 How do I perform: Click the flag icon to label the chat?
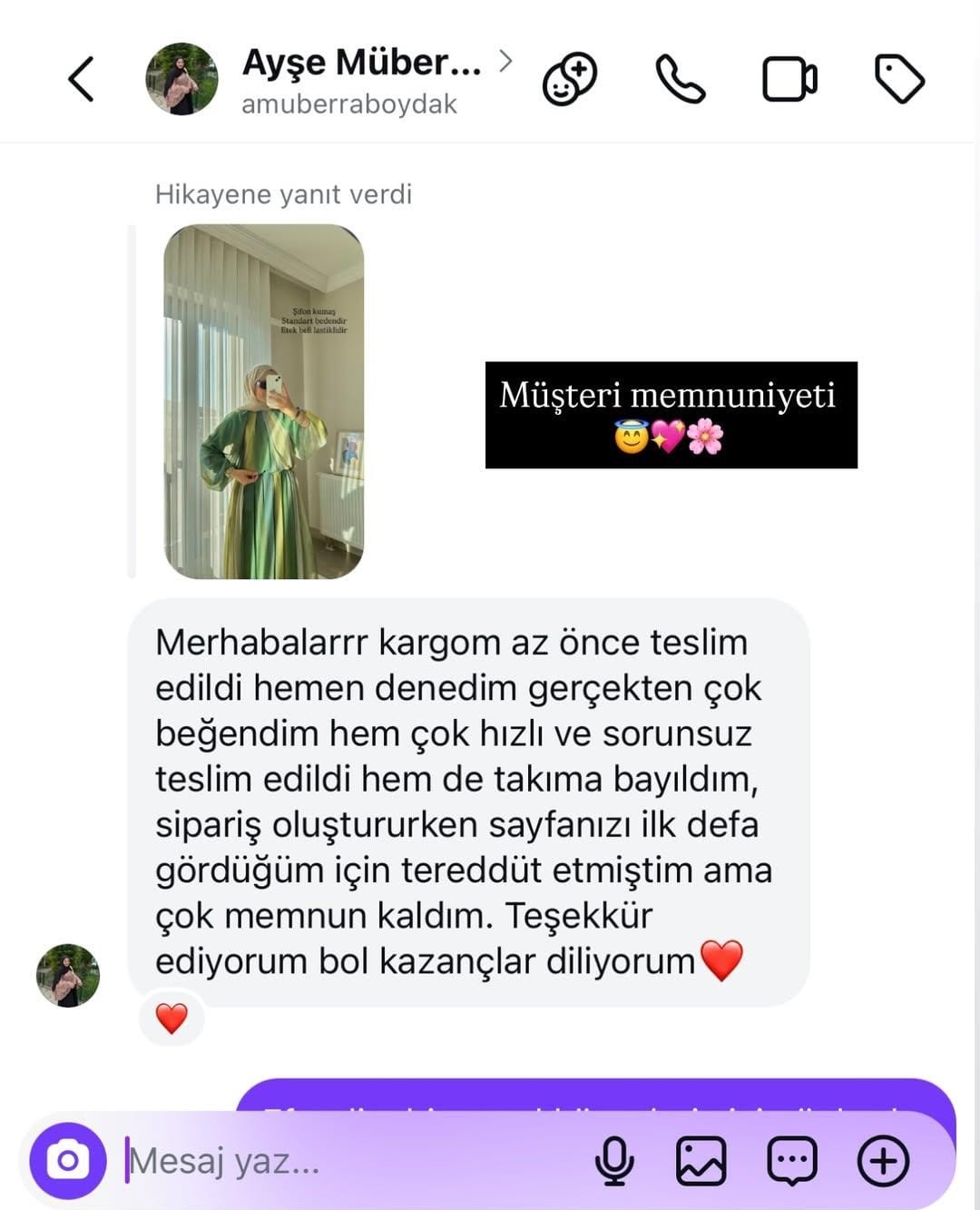click(897, 80)
